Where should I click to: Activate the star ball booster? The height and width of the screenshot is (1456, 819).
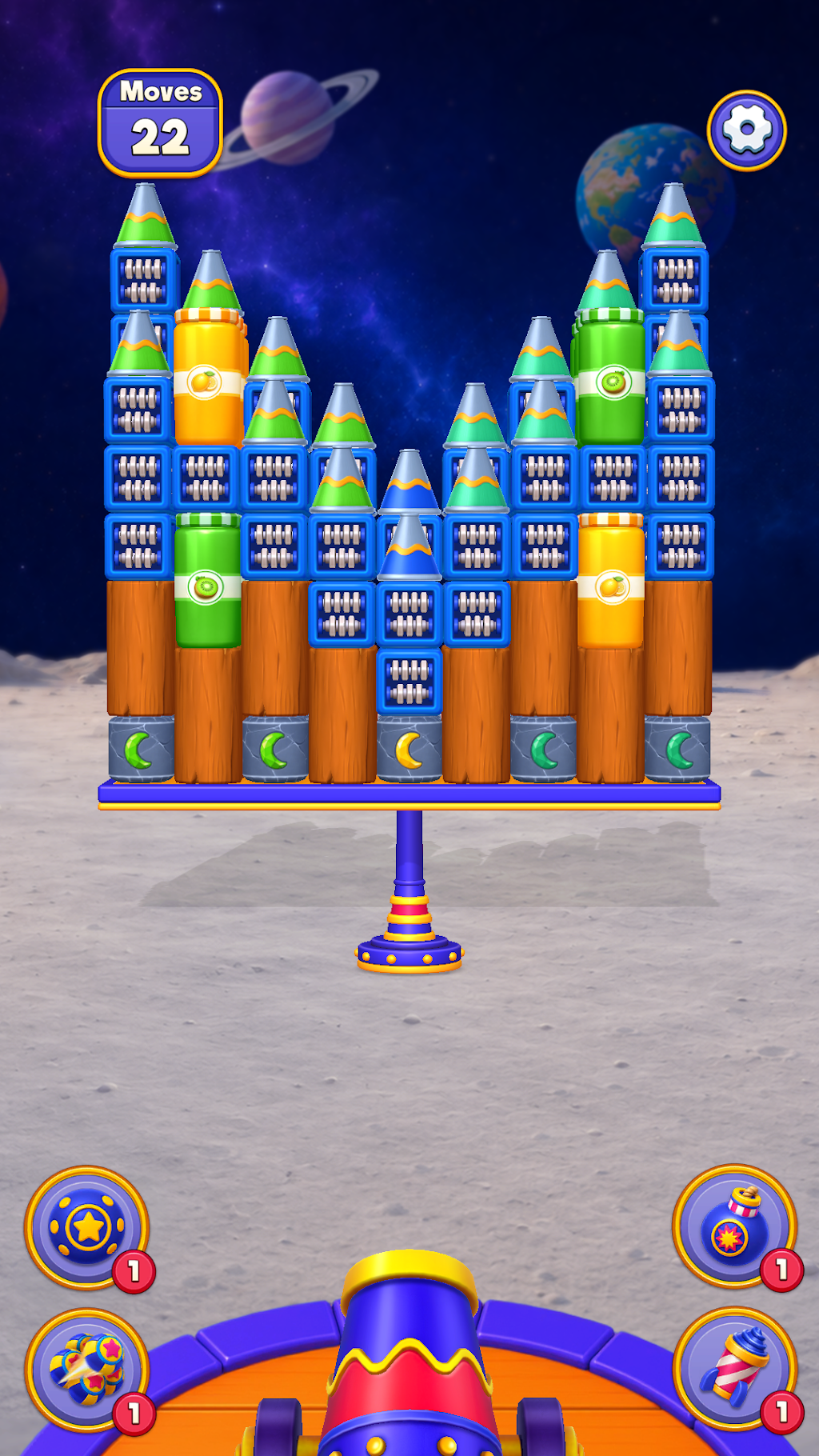click(x=87, y=1227)
